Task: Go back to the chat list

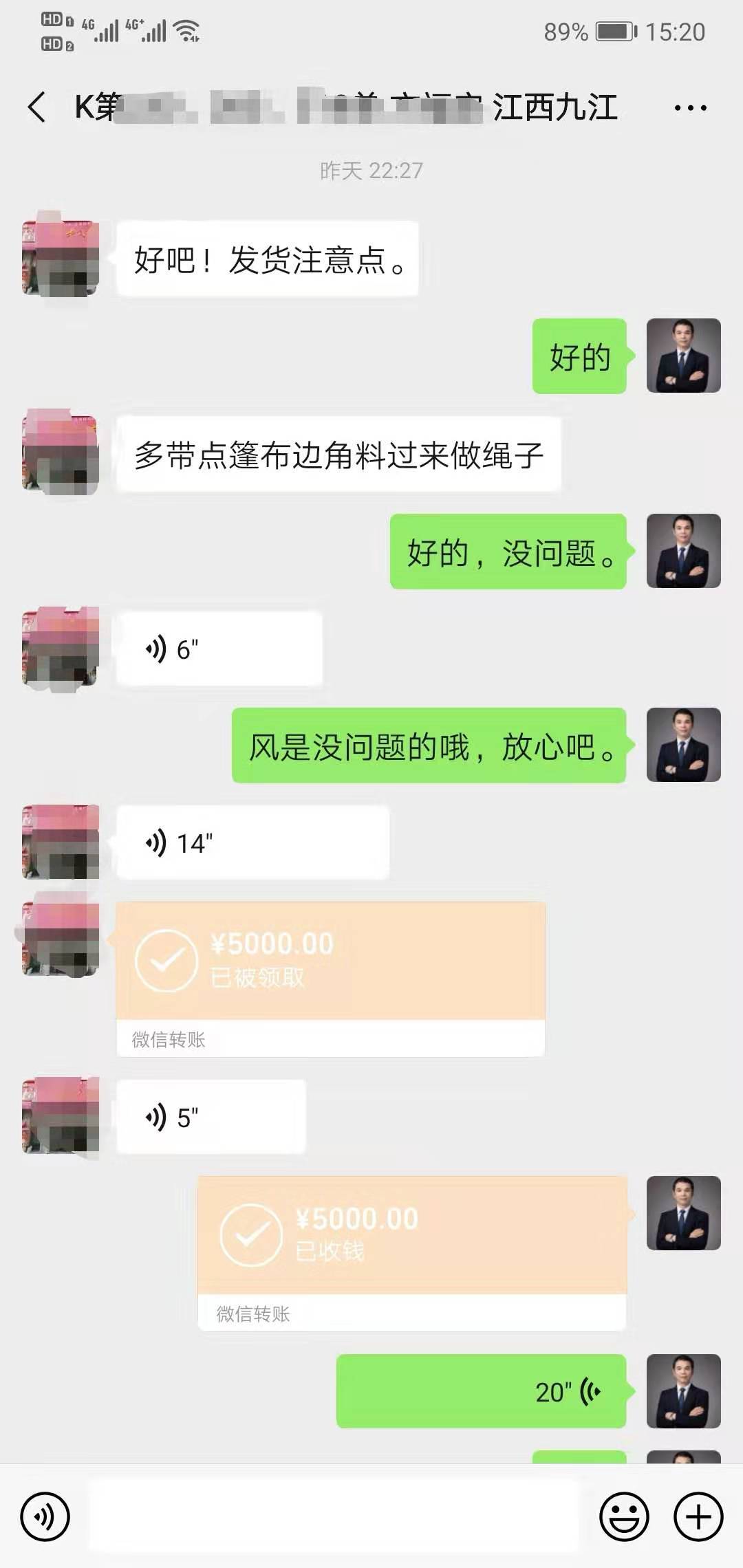Action: coord(37,107)
